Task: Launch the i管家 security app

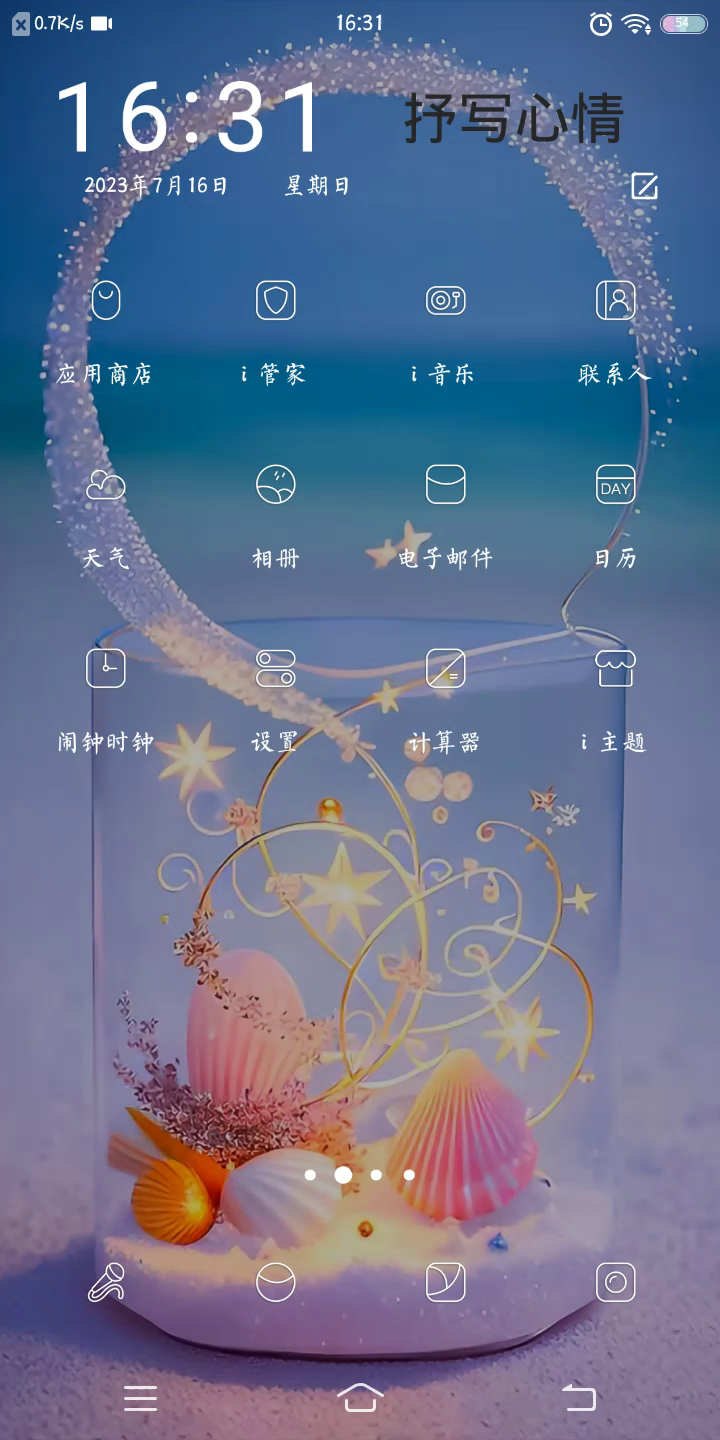Action: pos(275,300)
